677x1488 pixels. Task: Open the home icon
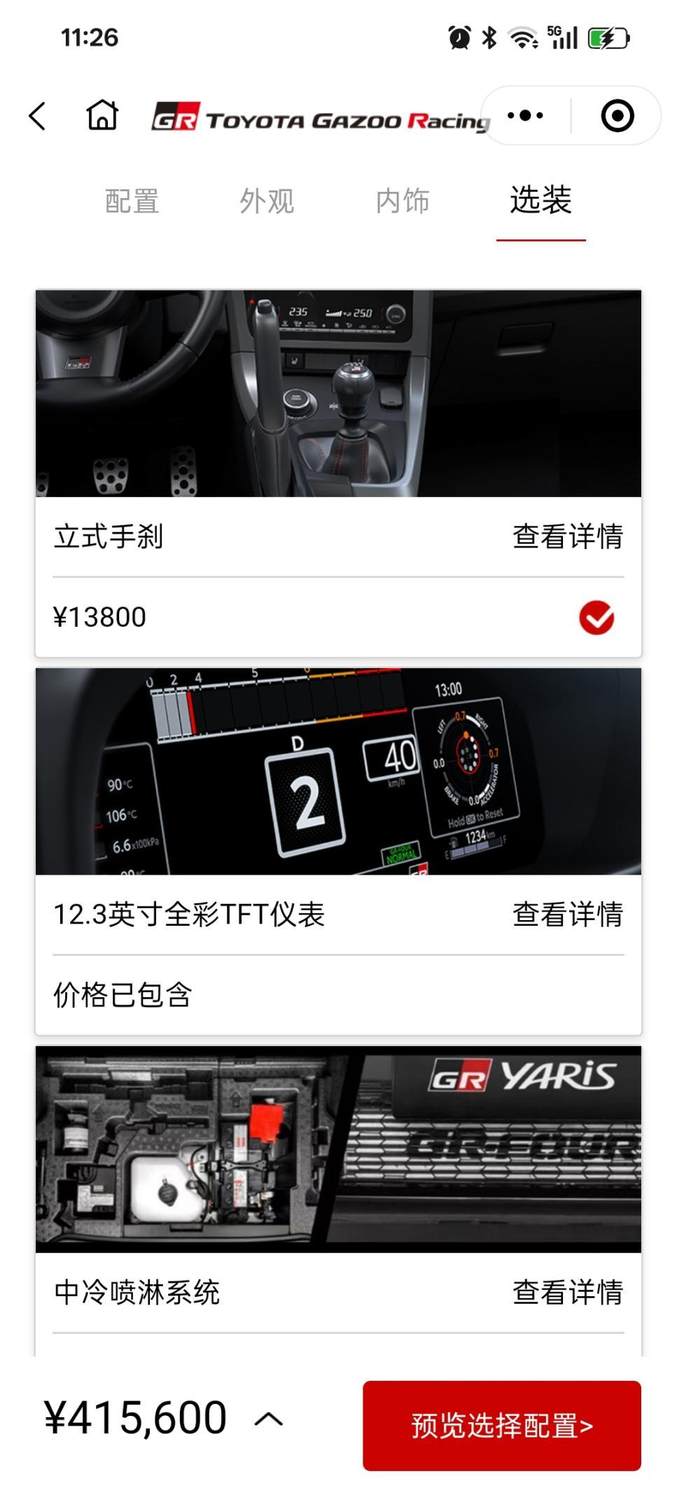102,116
